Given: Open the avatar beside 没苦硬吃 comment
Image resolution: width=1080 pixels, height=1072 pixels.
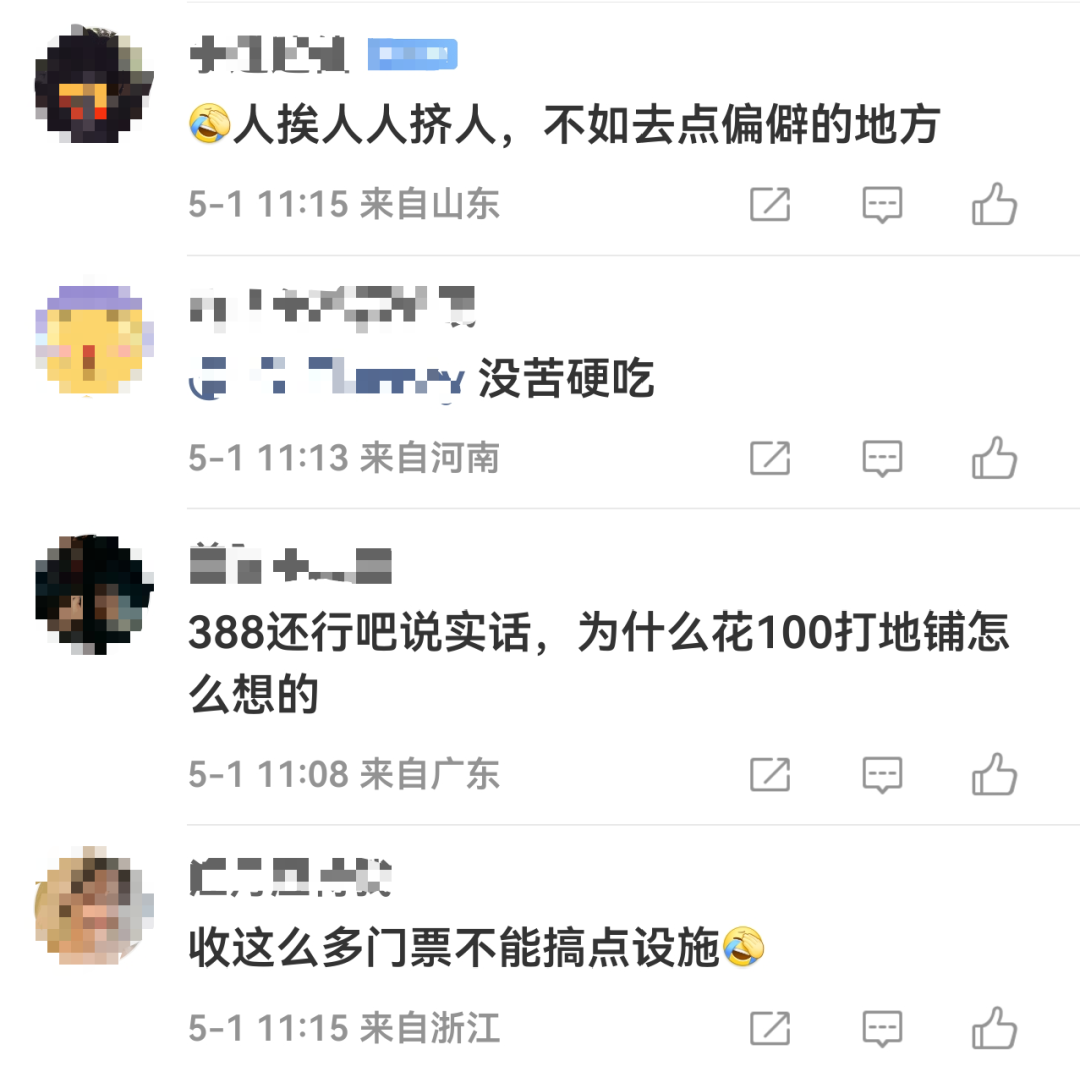Looking at the screenshot, I should (x=94, y=338).
